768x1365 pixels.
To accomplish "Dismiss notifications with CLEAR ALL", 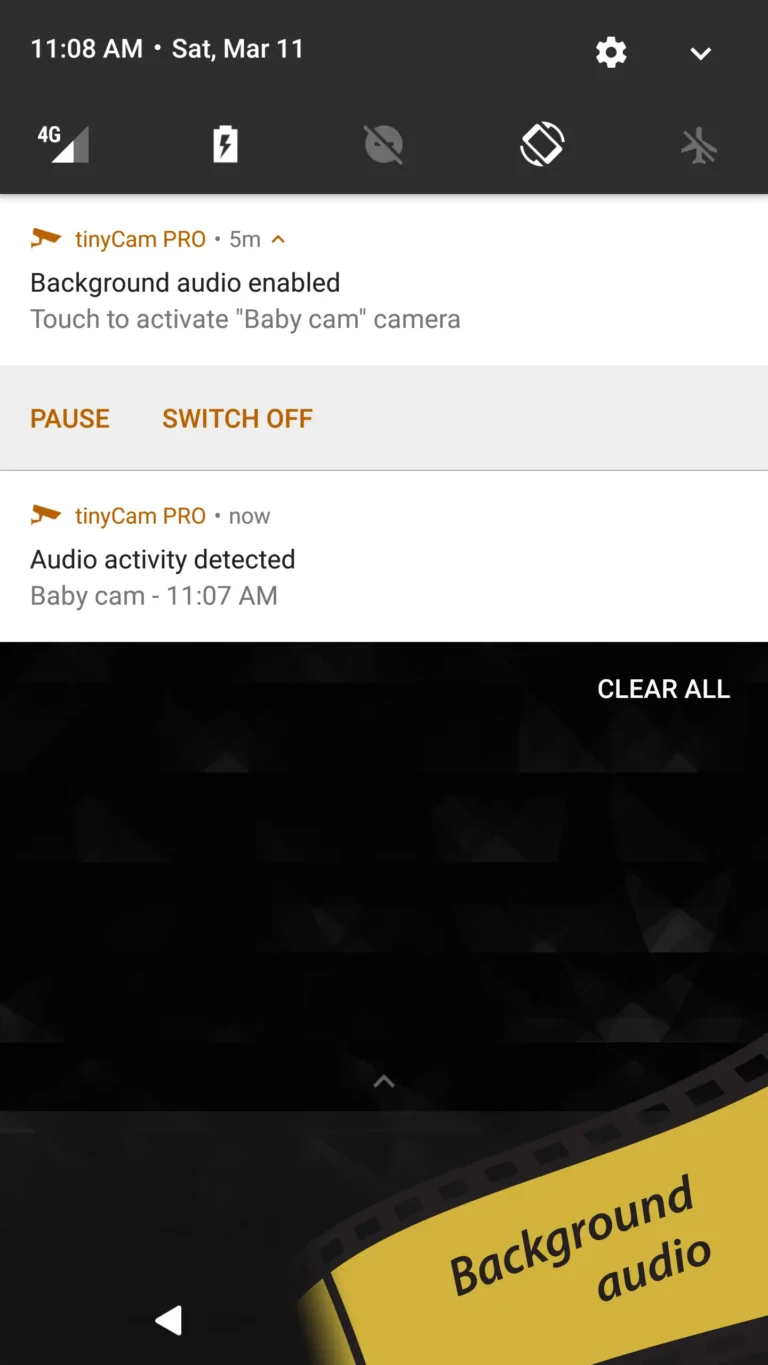I will 663,688.
